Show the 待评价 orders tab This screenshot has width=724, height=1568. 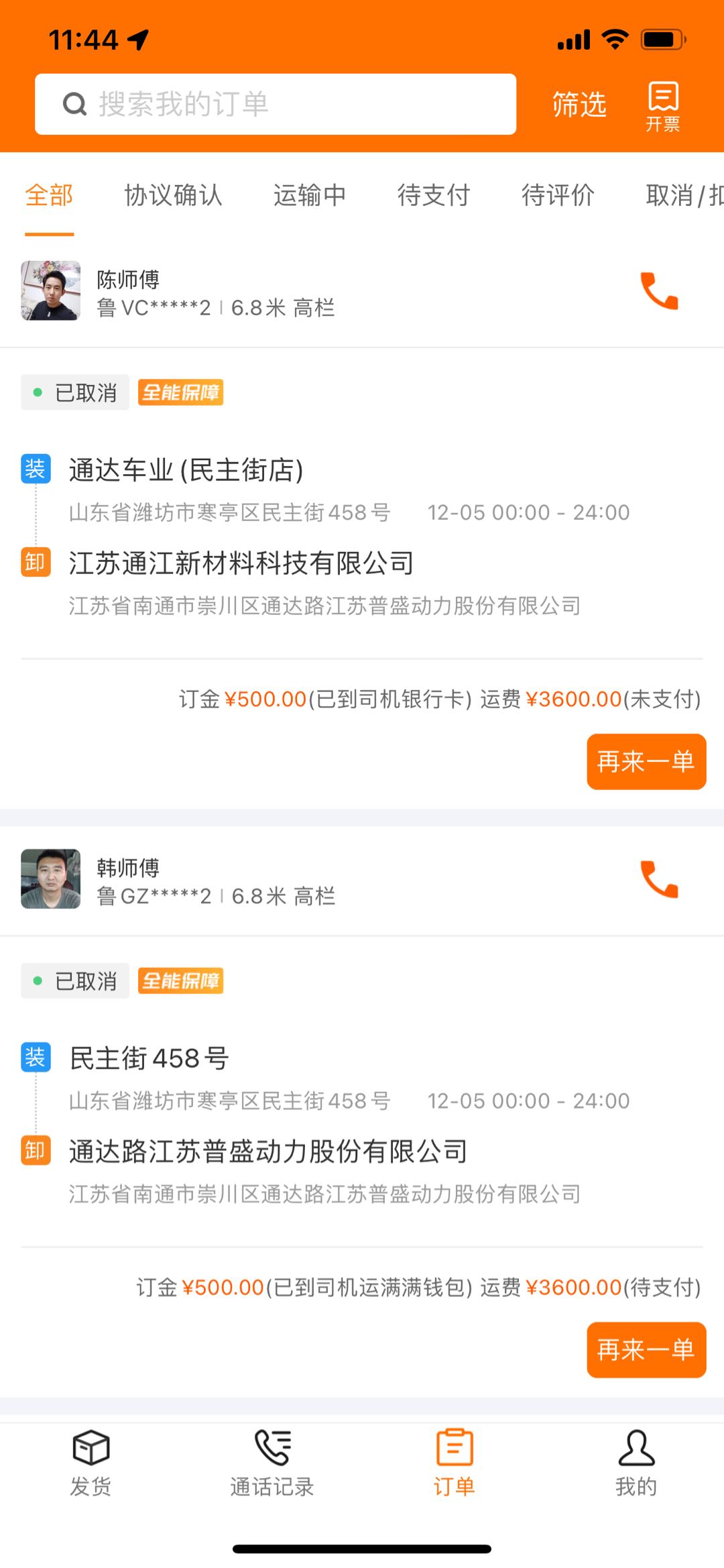558,196
